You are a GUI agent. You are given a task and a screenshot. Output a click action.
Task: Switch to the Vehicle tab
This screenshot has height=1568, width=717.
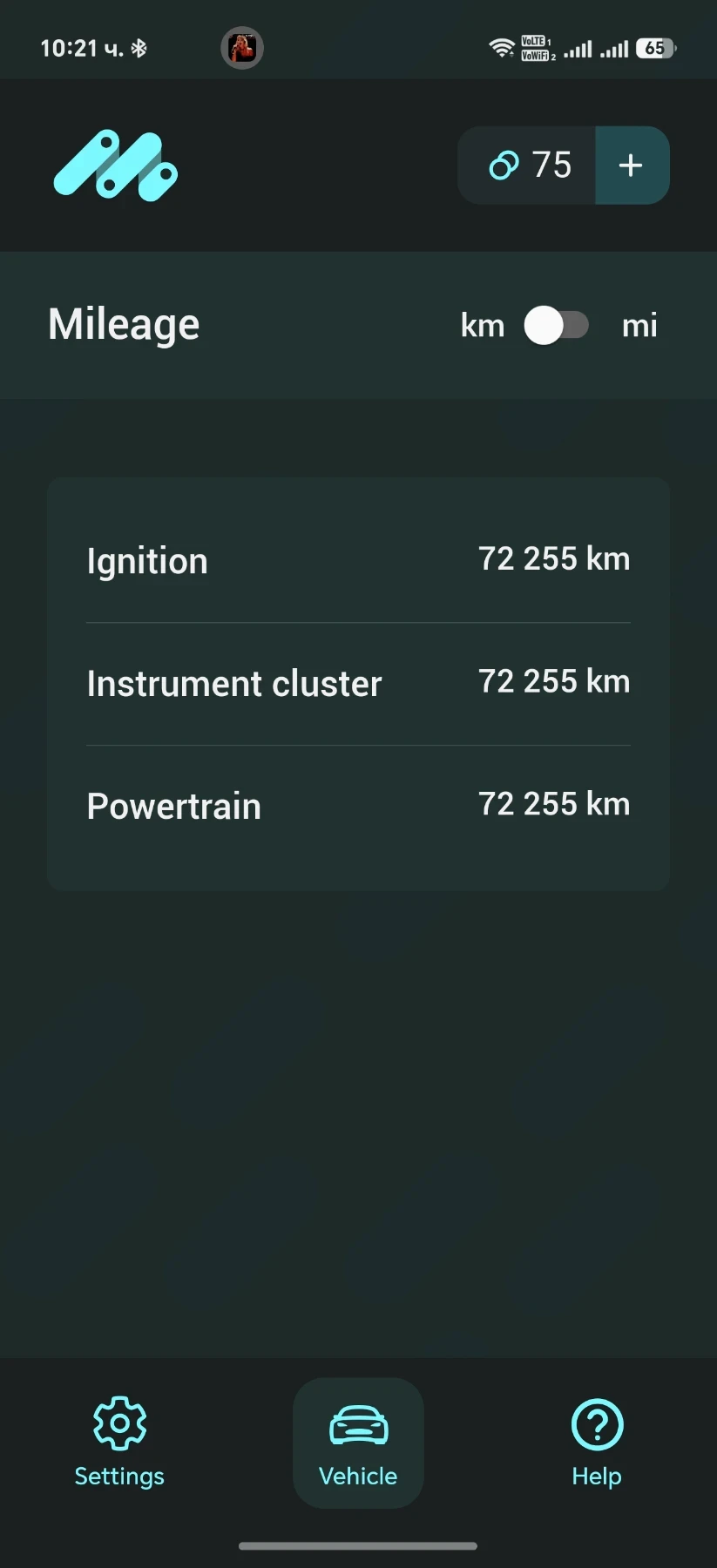pyautogui.click(x=358, y=1443)
